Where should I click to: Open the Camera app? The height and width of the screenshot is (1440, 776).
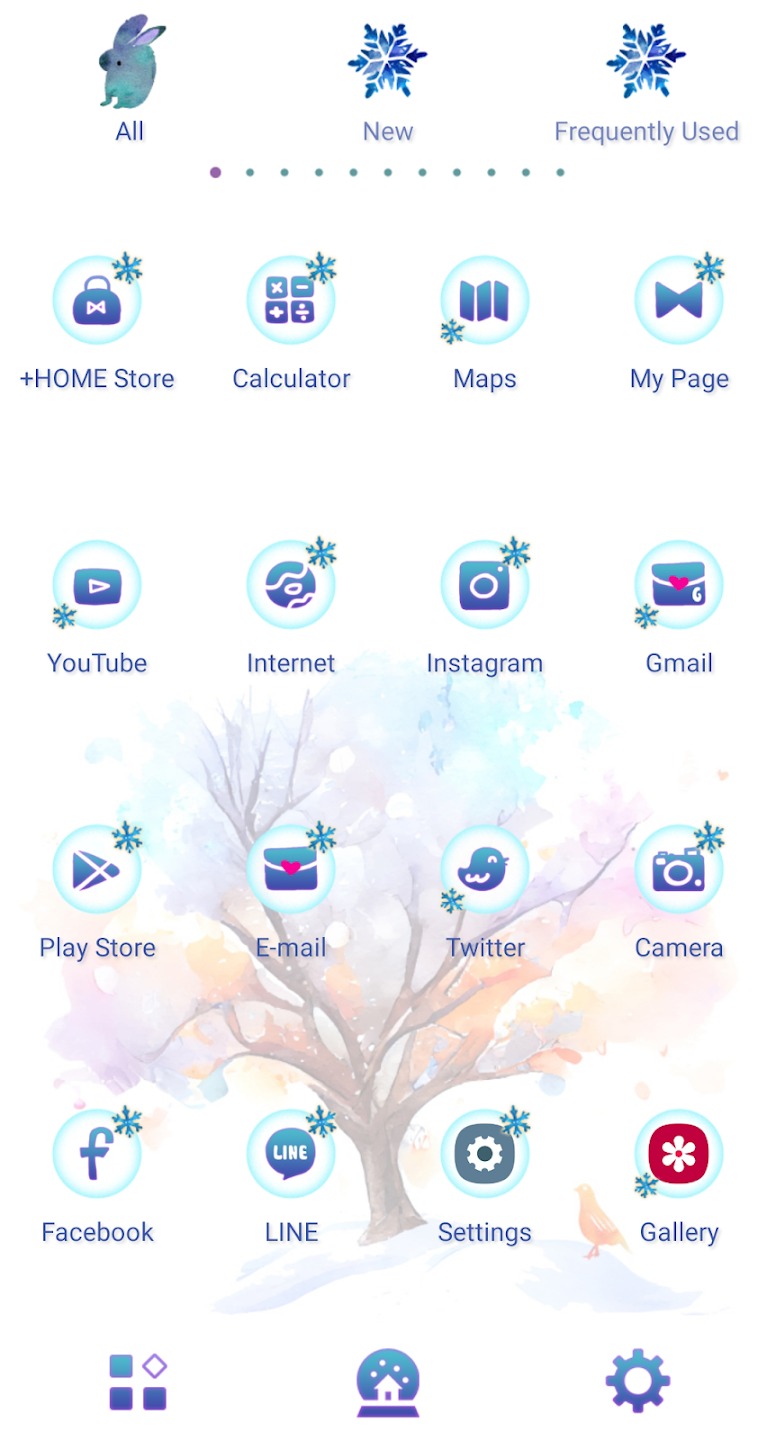(679, 891)
